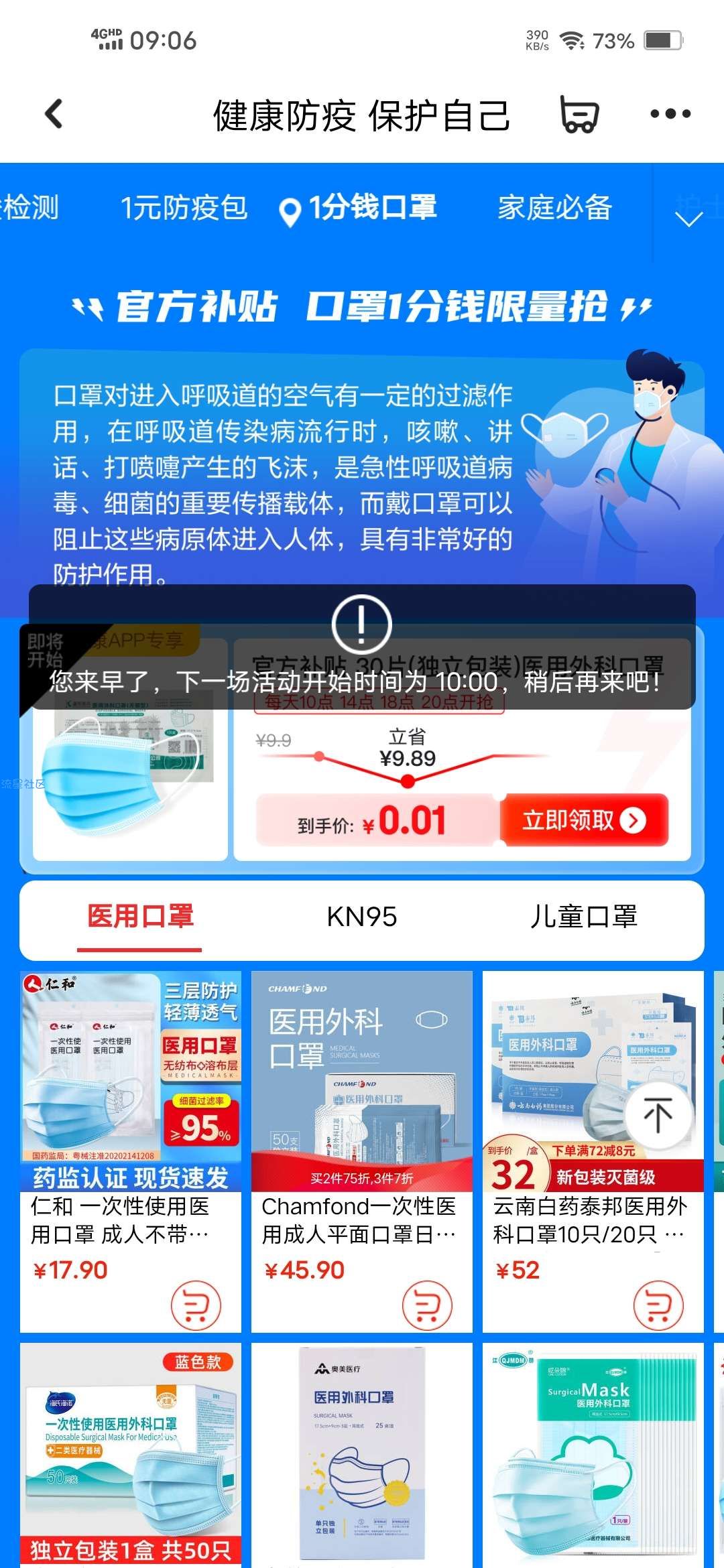The width and height of the screenshot is (724, 1568).
Task: Open the 奥美医疗 surgical mask product
Action: point(362,1454)
